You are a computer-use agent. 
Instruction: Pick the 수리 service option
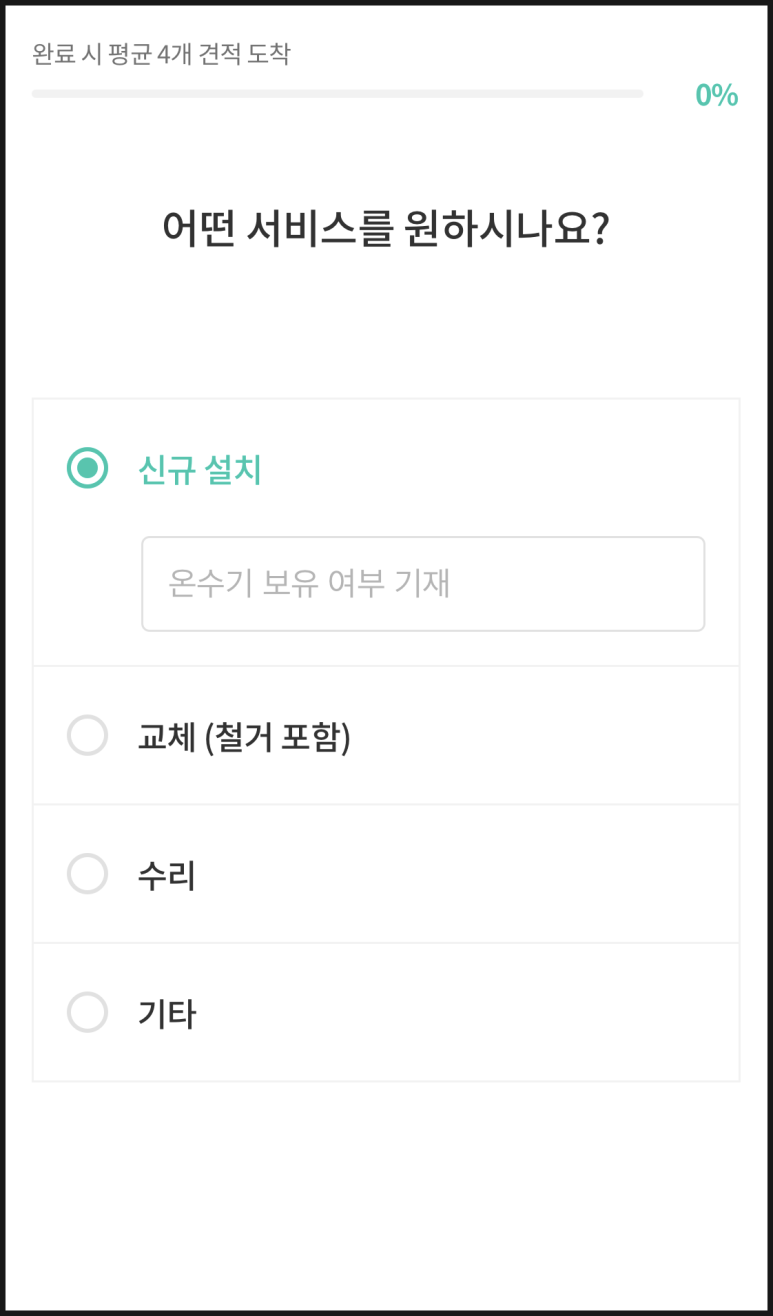(x=87, y=873)
